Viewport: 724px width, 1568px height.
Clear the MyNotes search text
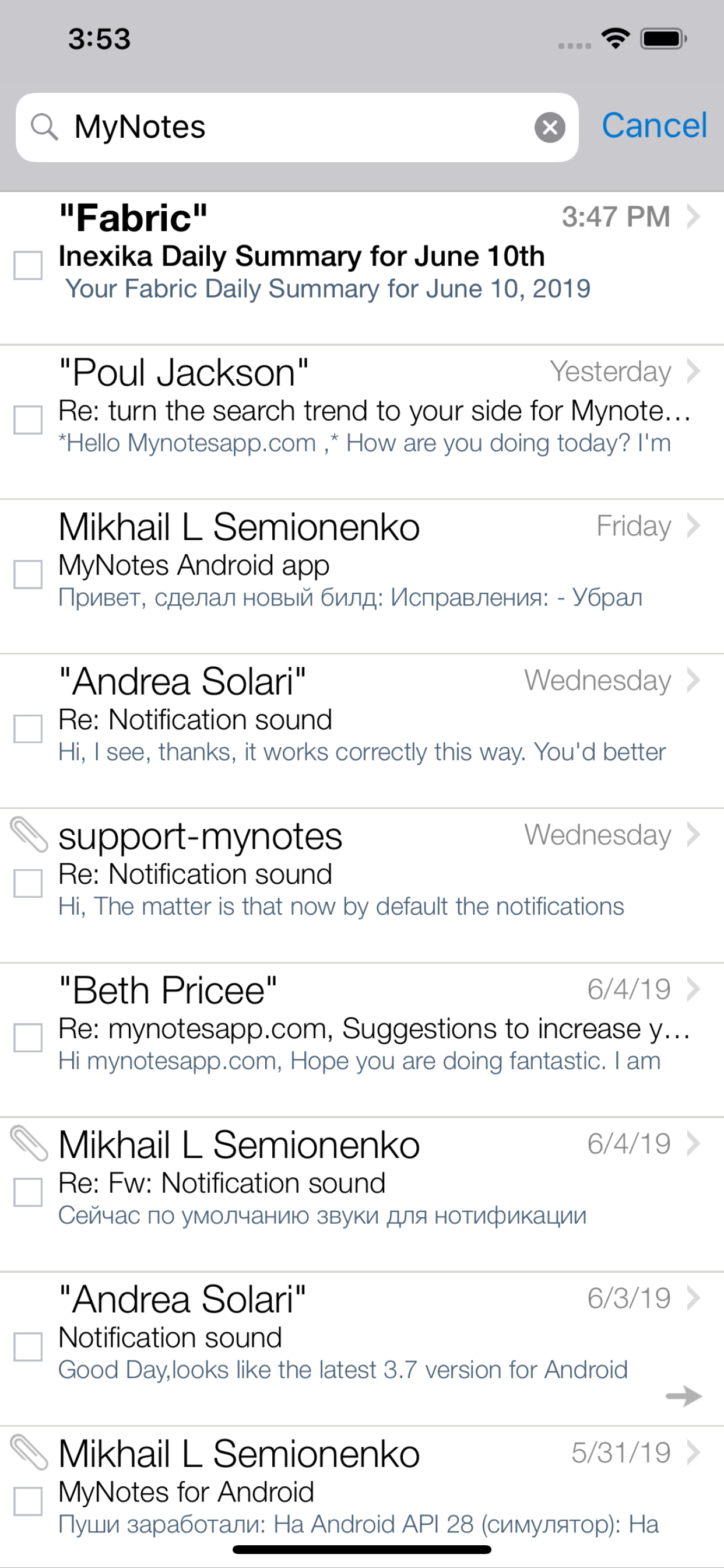[x=549, y=127]
